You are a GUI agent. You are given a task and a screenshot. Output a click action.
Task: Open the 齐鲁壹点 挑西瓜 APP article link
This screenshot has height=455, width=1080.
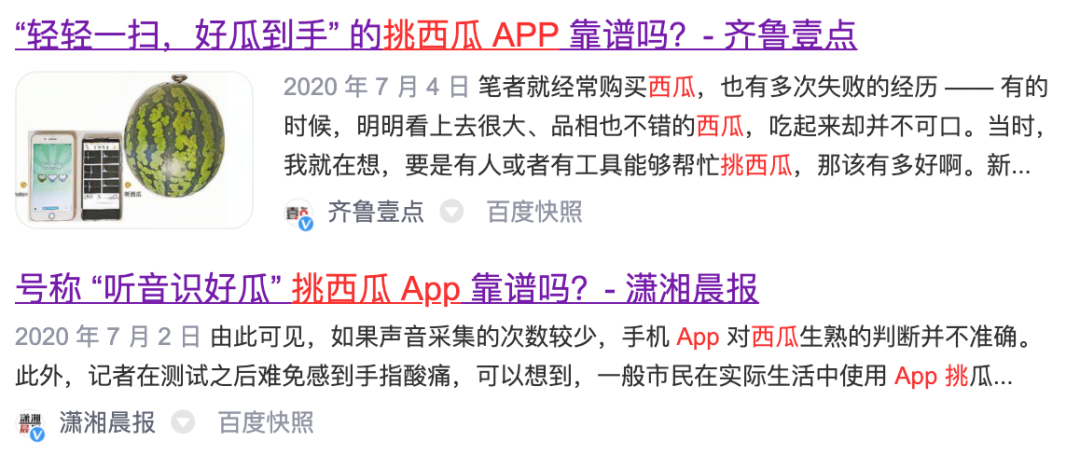pos(436,36)
